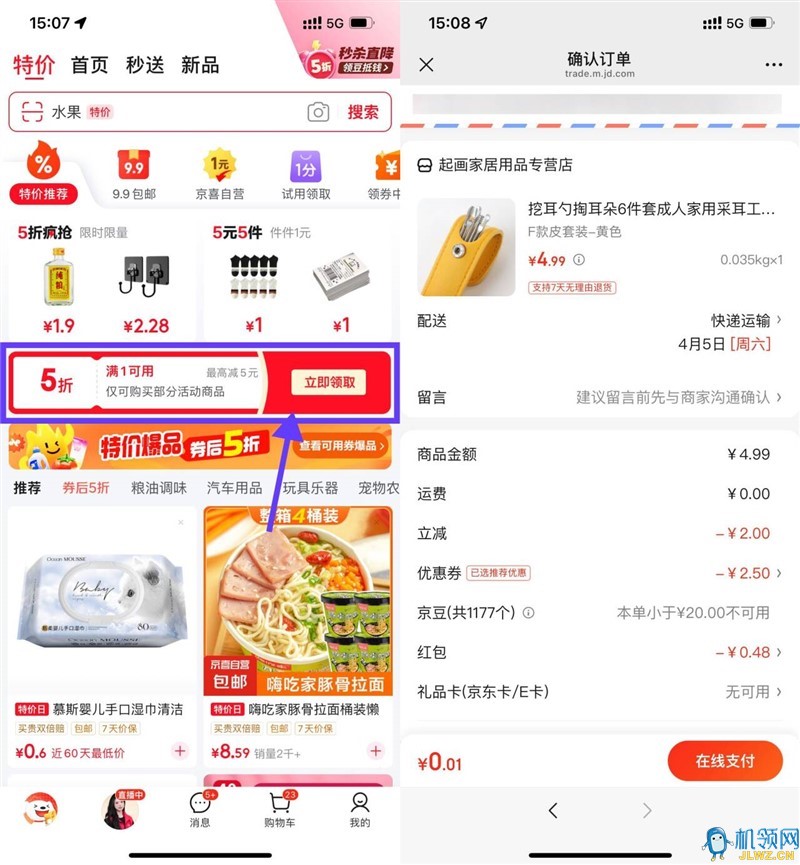The width and height of the screenshot is (800, 865).
Task: Add 嗨吃家豚骨拉面 to cart with plus icon
Action: click(x=376, y=751)
